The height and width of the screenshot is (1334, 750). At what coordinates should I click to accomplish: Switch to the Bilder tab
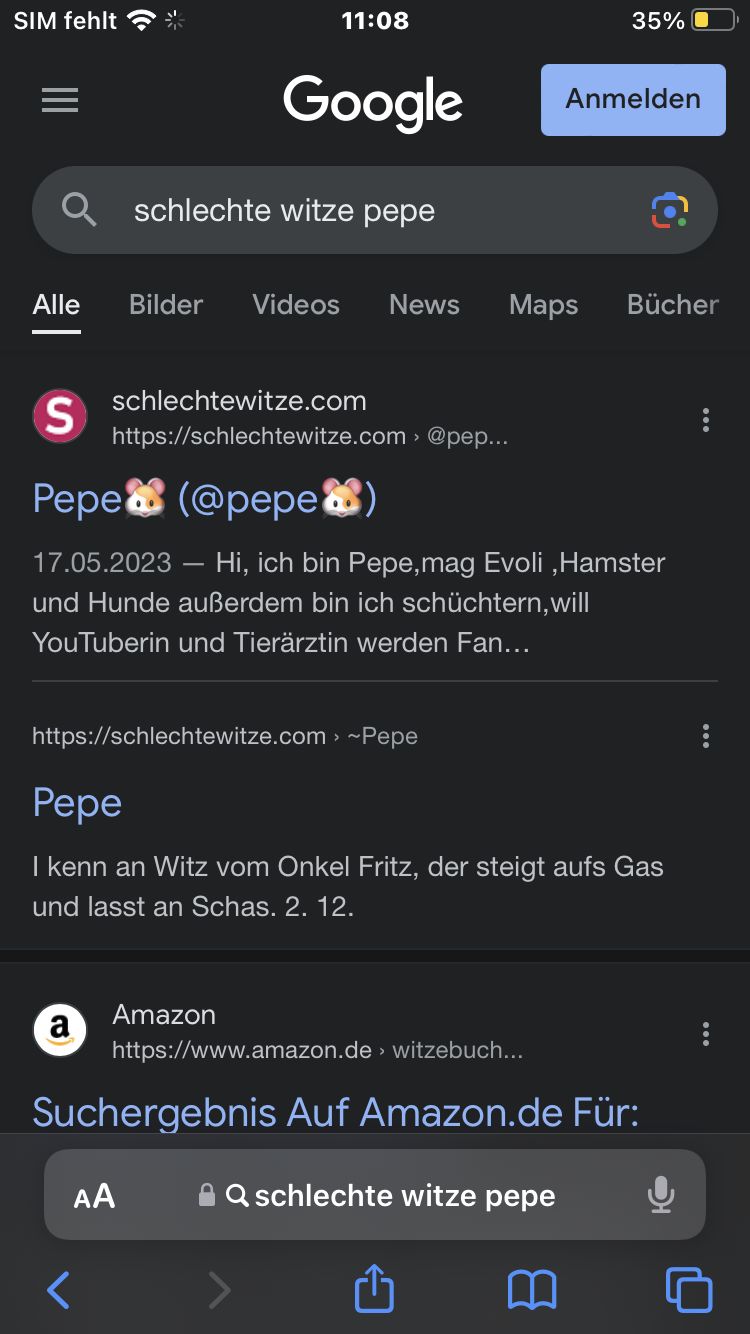coord(166,305)
